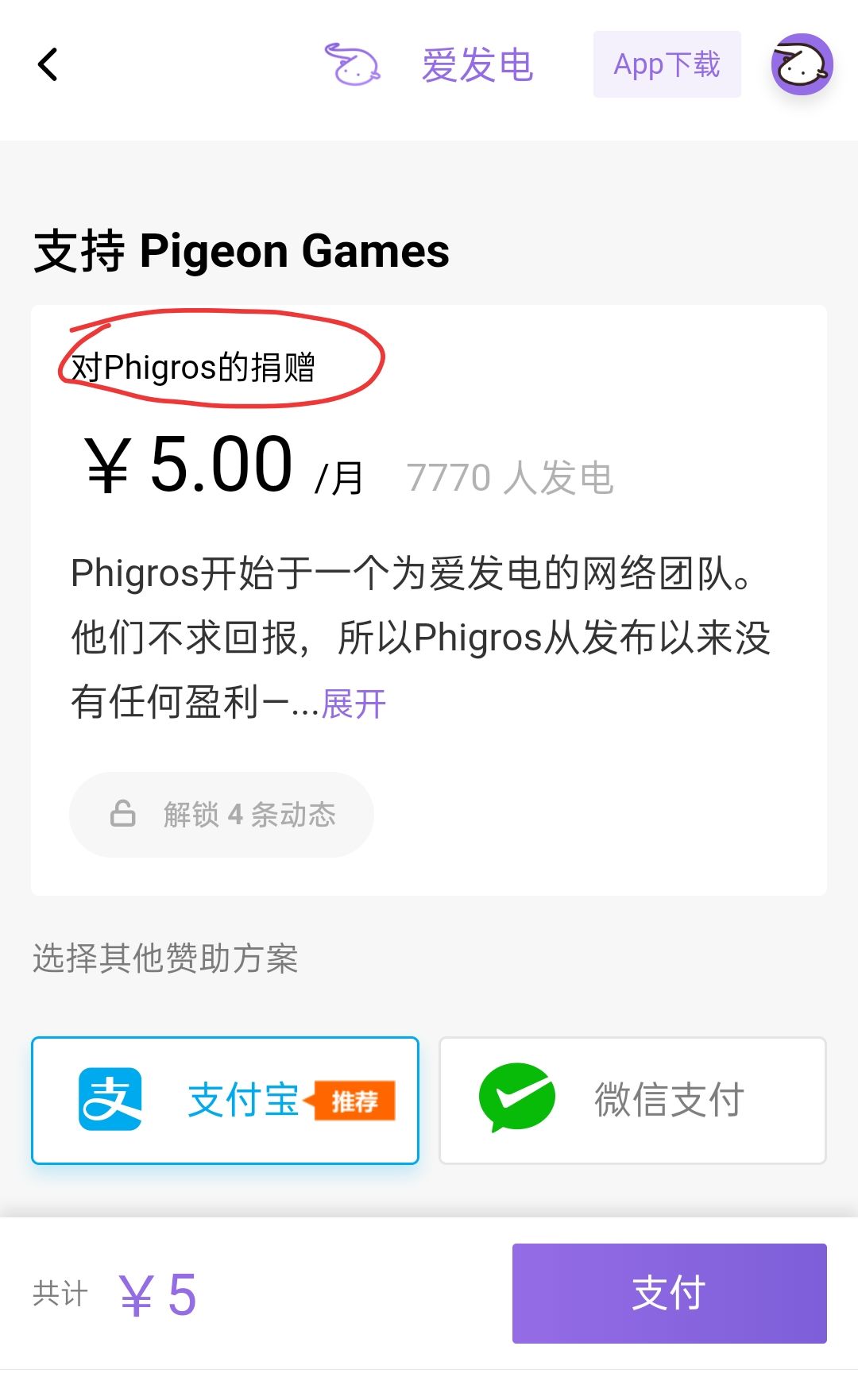This screenshot has width=858, height=1400.
Task: Expand the locked posts list 解锁 4 条动态
Action: point(221,815)
